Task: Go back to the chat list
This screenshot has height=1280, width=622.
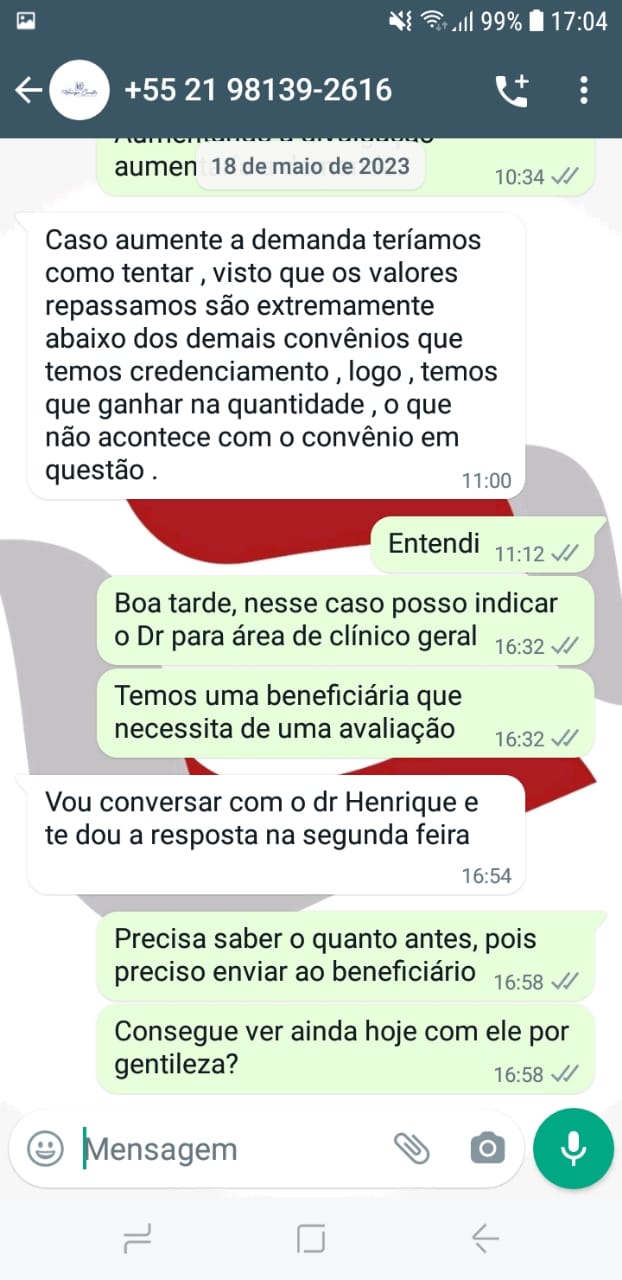Action: (x=28, y=91)
